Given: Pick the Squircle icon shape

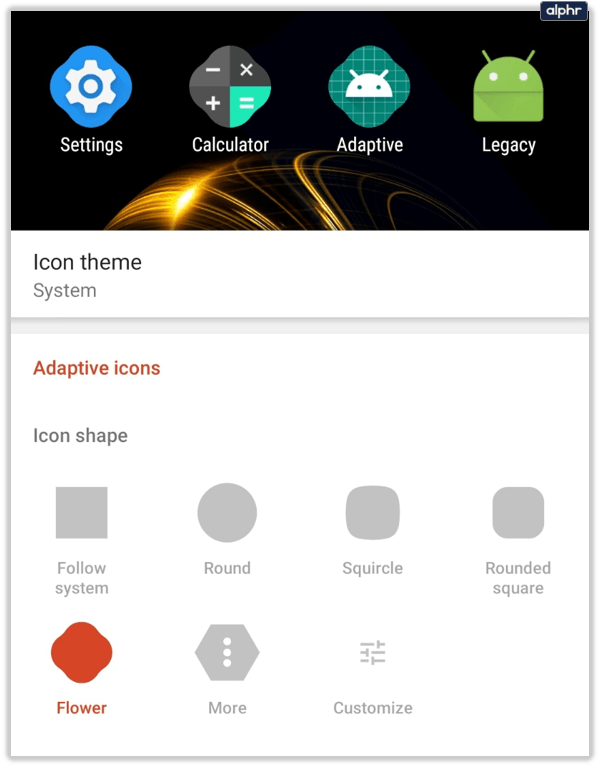Looking at the screenshot, I should point(372,513).
